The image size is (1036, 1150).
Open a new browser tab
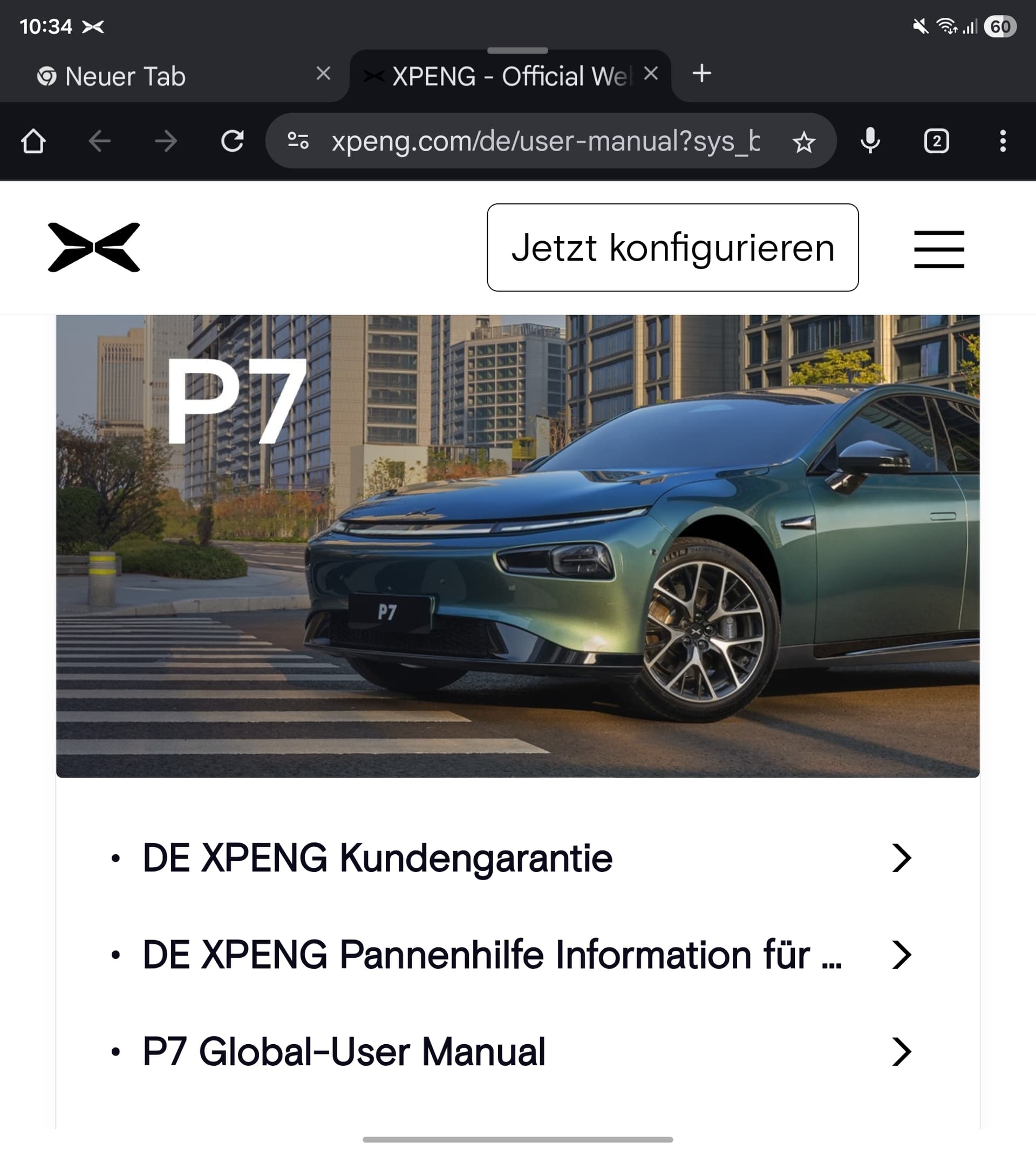(702, 73)
